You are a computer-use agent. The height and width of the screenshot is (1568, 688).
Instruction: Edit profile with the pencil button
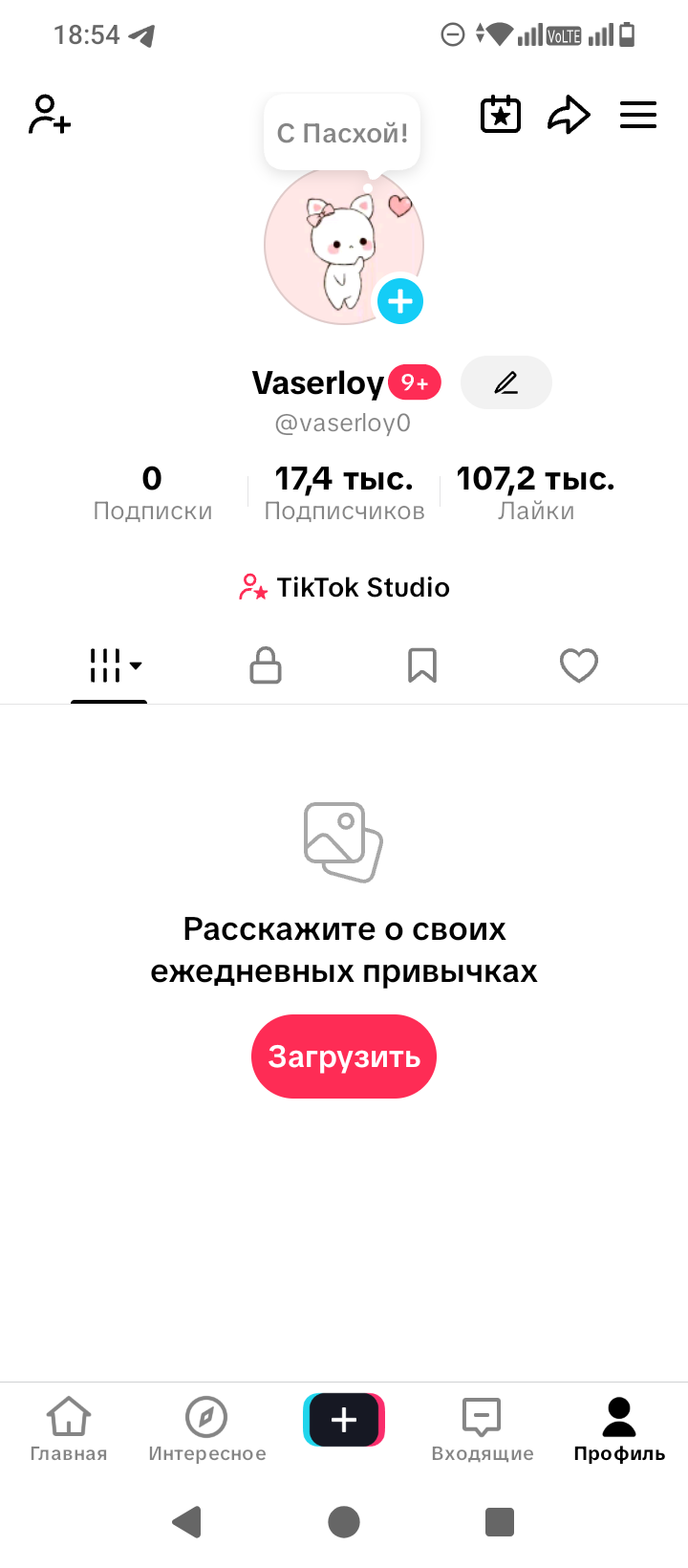(x=505, y=383)
